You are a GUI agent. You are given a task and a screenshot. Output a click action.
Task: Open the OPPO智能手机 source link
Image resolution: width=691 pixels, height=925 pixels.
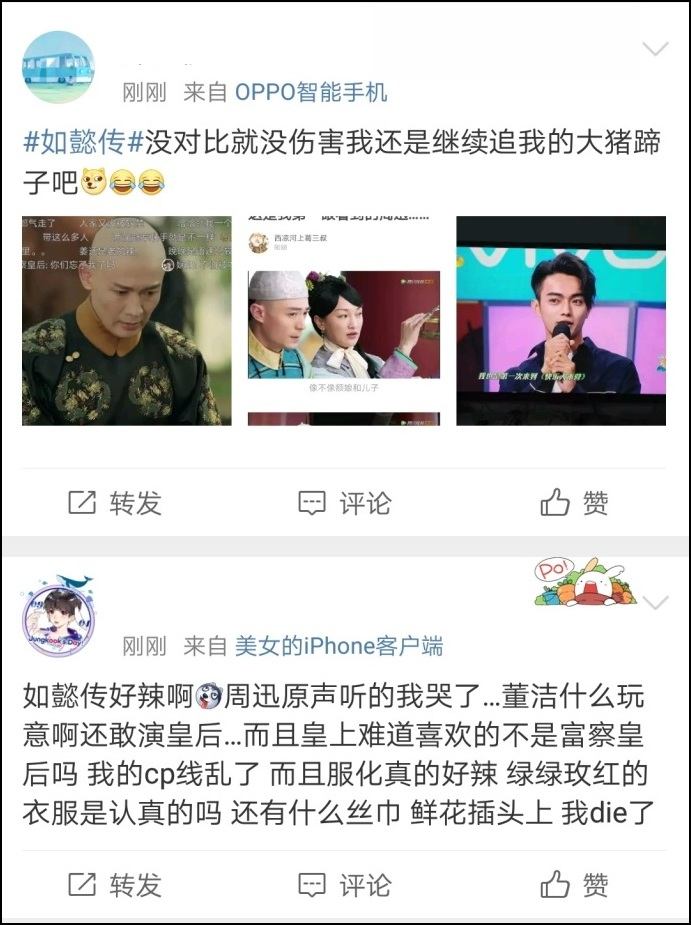point(310,93)
